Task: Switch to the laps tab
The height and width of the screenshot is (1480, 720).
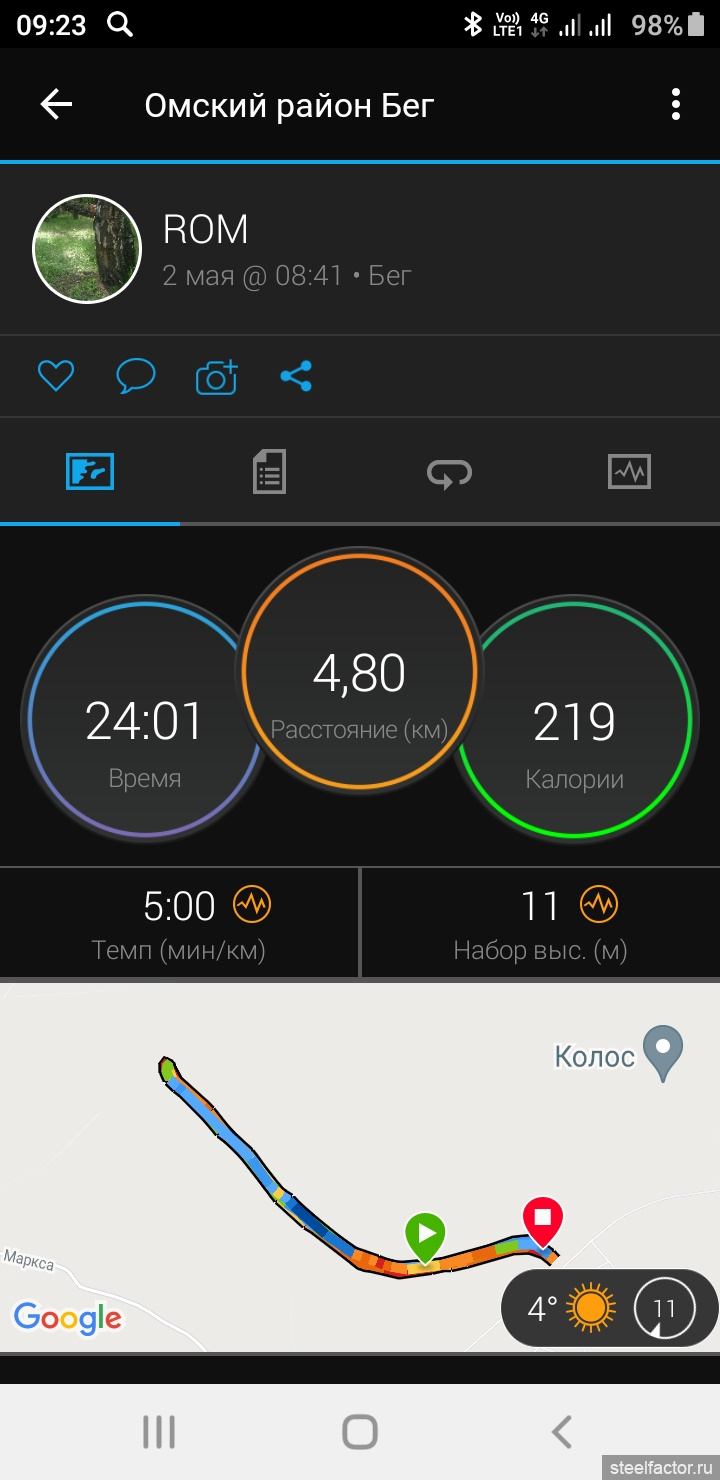Action: [450, 471]
